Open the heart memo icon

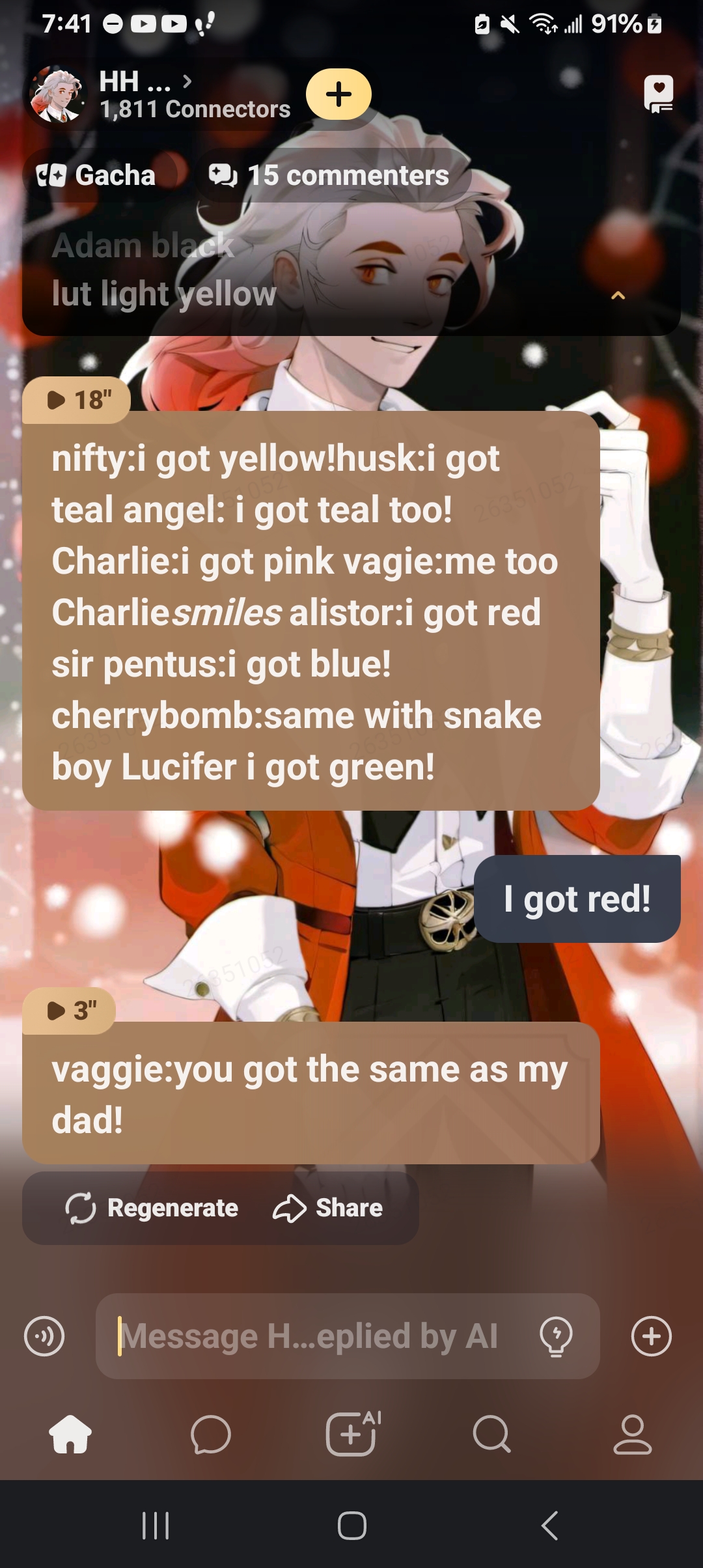(658, 94)
